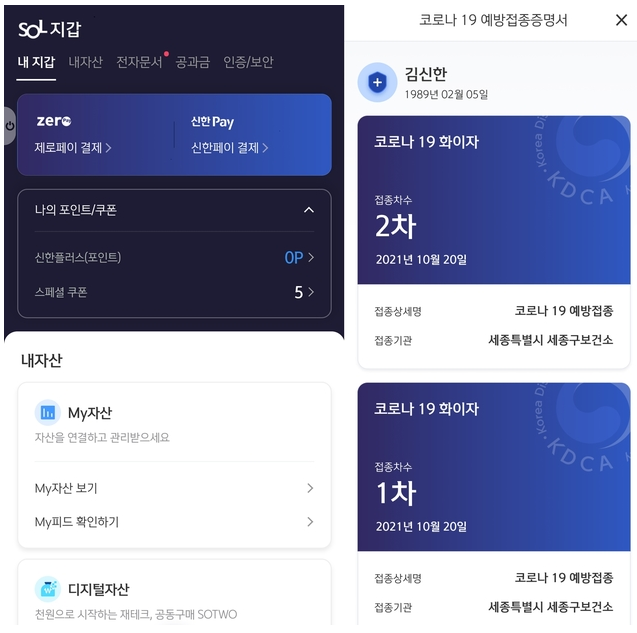Tap the power icon at the left edge
The height and width of the screenshot is (633, 637).
(x=10, y=126)
